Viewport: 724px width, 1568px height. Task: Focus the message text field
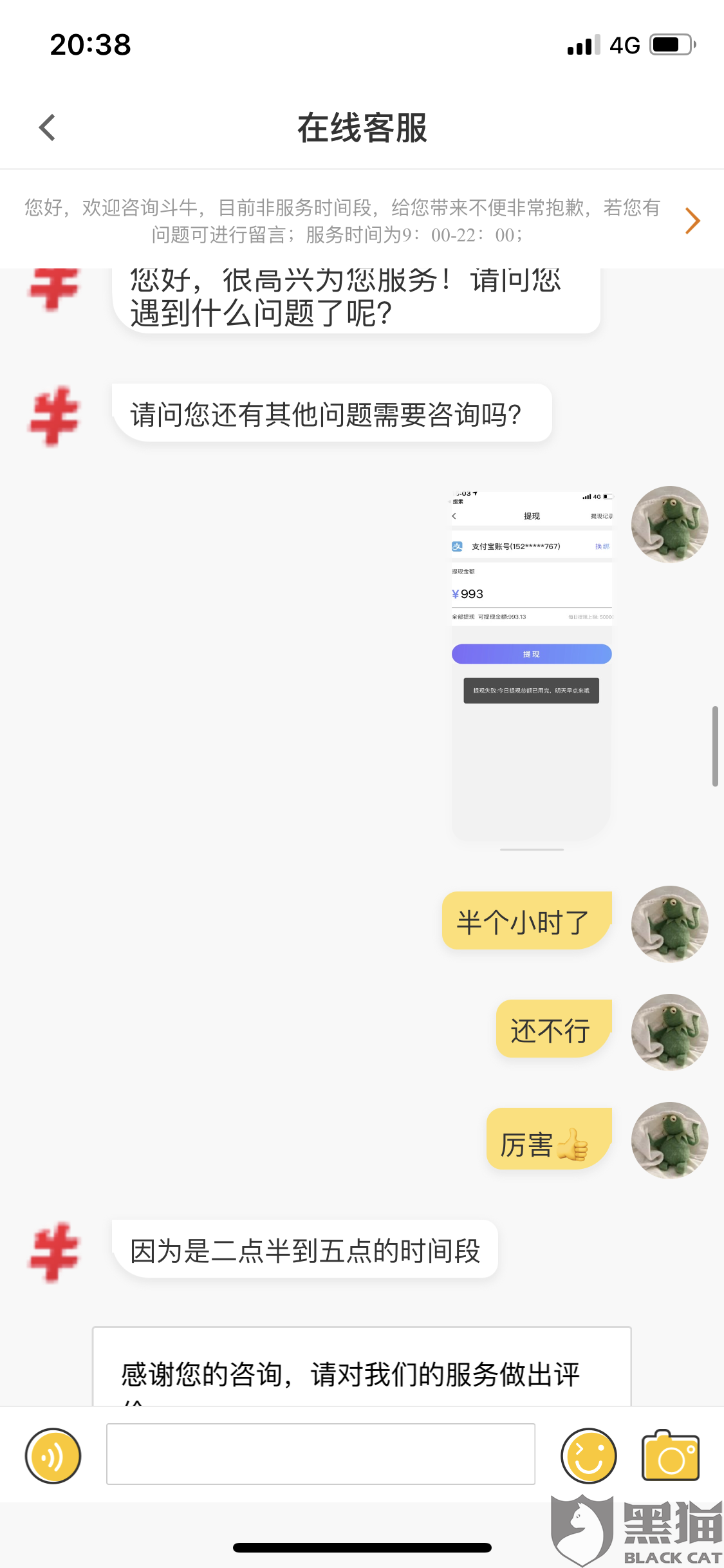pos(320,1453)
